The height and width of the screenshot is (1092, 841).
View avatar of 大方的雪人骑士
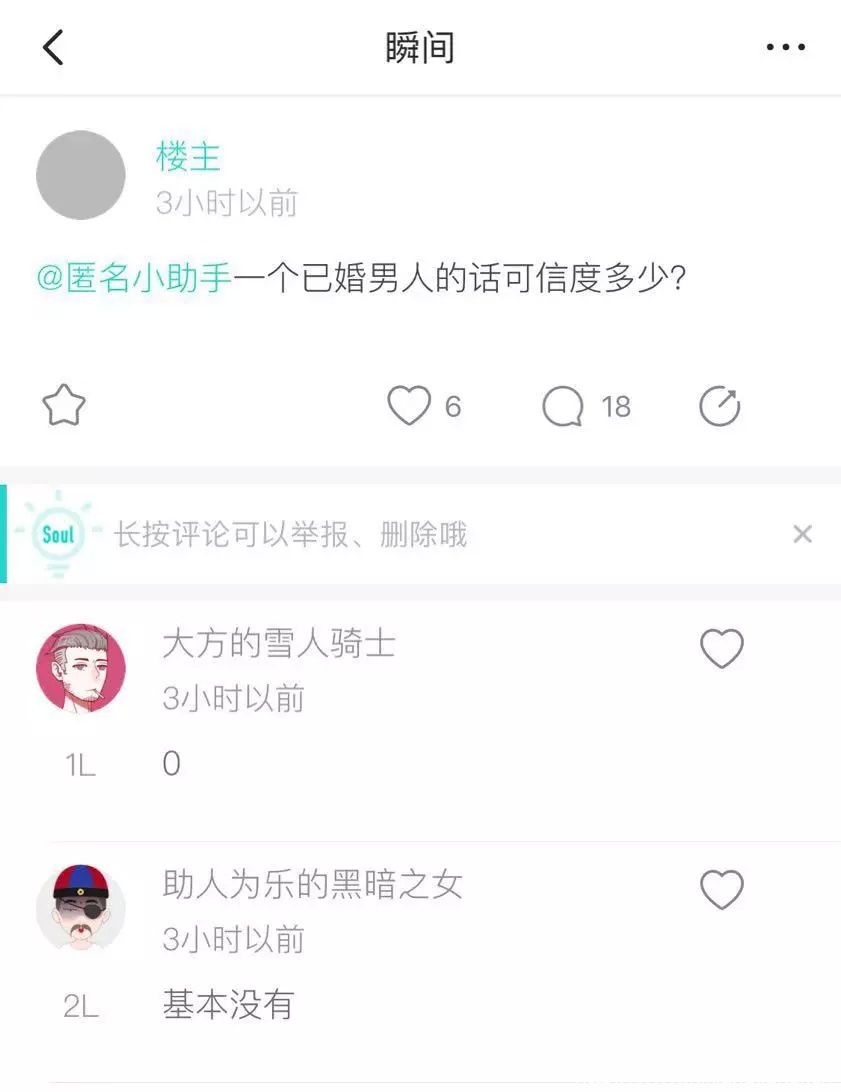coord(81,668)
